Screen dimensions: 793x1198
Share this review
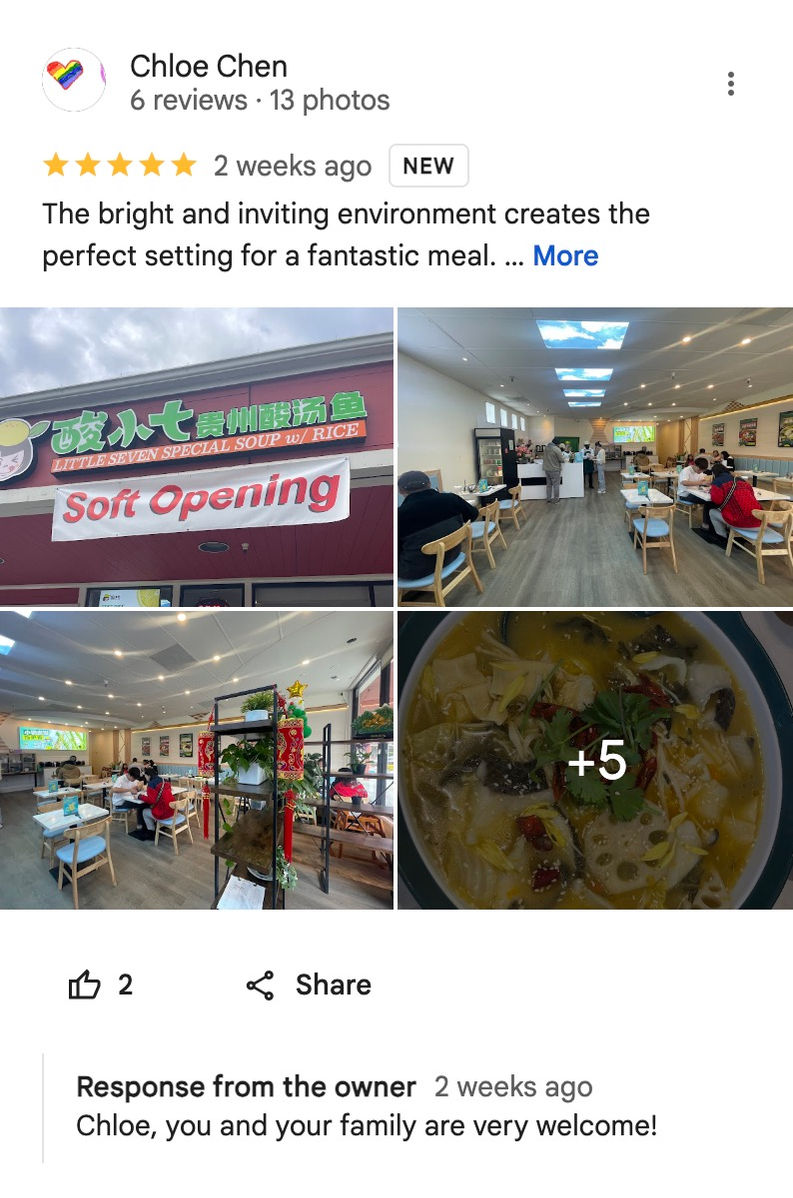pyautogui.click(x=308, y=985)
